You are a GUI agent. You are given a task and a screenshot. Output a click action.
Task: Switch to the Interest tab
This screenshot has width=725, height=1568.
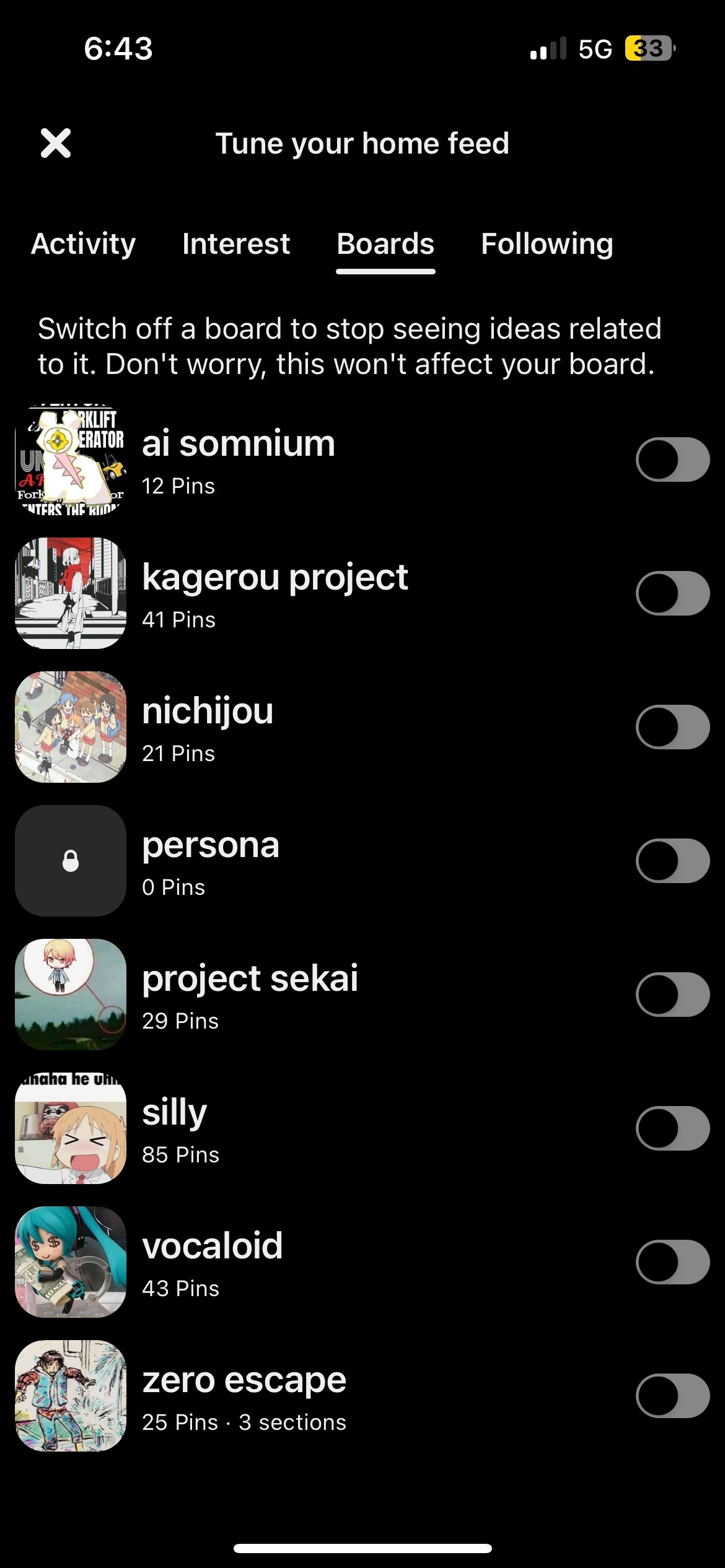tap(236, 244)
